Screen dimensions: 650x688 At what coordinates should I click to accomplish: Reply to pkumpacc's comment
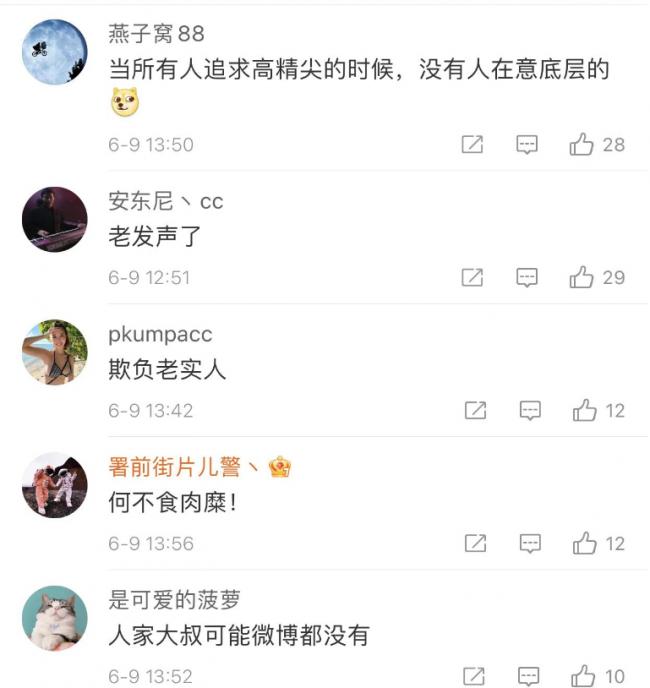(x=530, y=410)
